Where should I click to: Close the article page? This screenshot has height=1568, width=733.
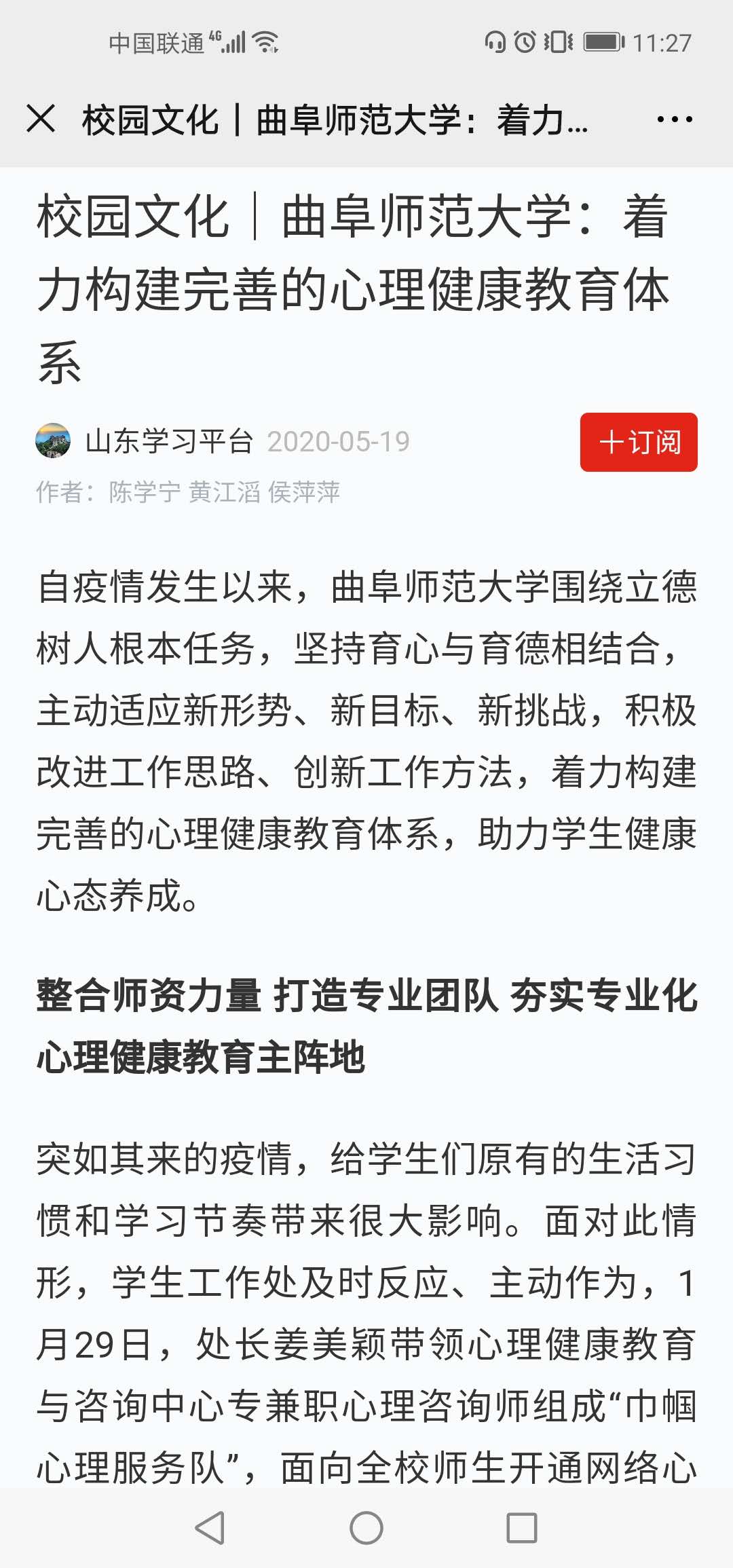(41, 119)
